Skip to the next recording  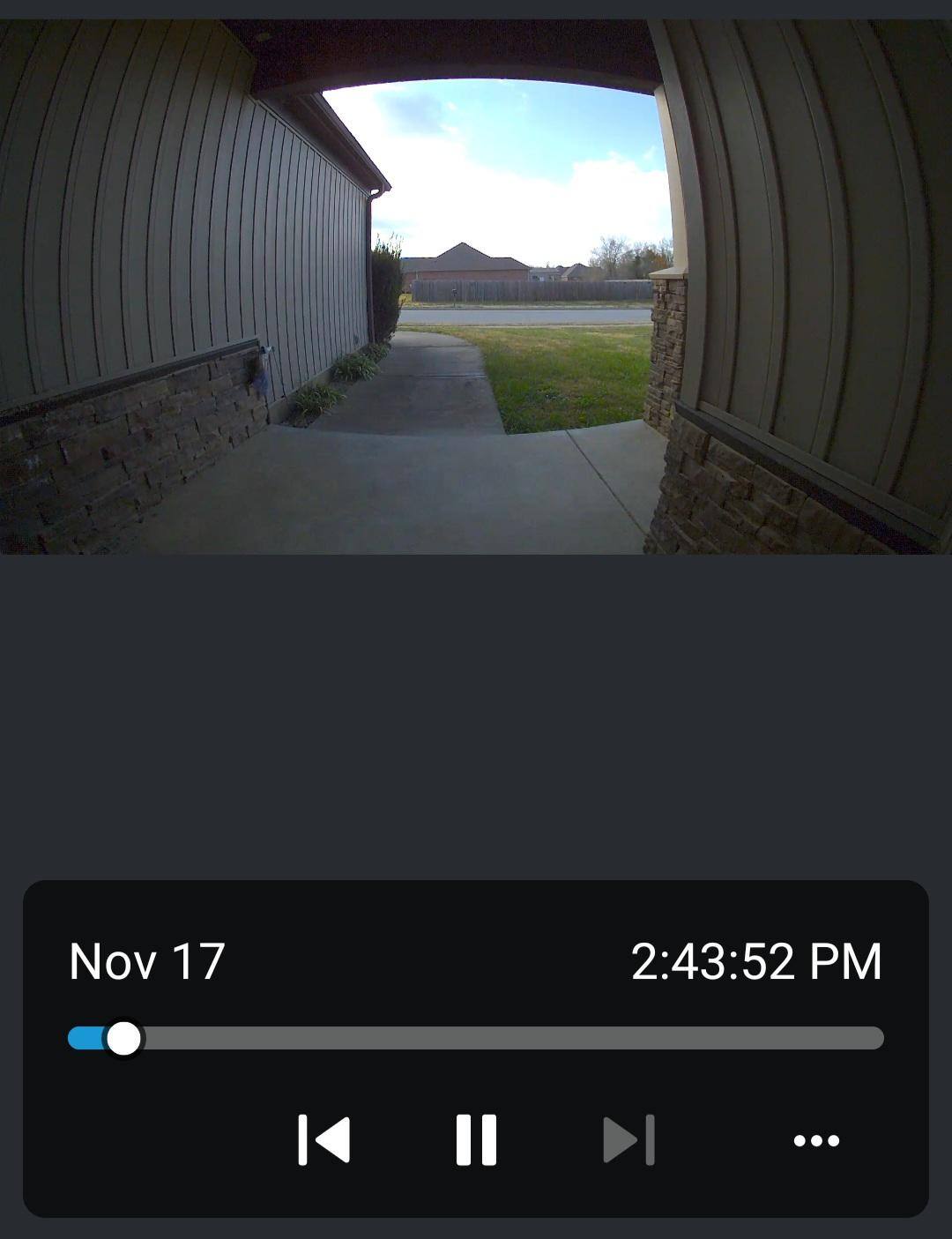(628, 1139)
